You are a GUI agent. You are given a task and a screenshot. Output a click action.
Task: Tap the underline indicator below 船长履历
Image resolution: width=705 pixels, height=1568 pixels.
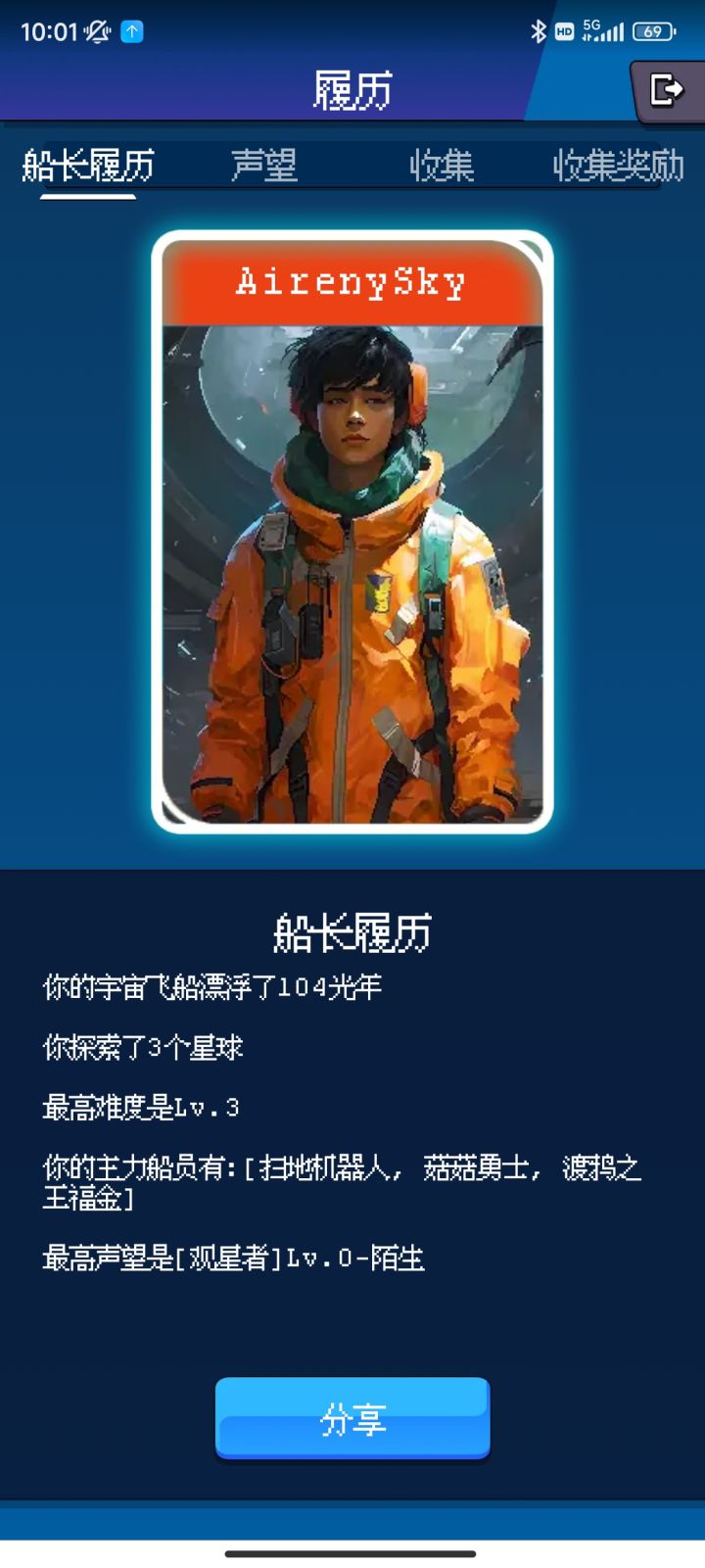88,196
